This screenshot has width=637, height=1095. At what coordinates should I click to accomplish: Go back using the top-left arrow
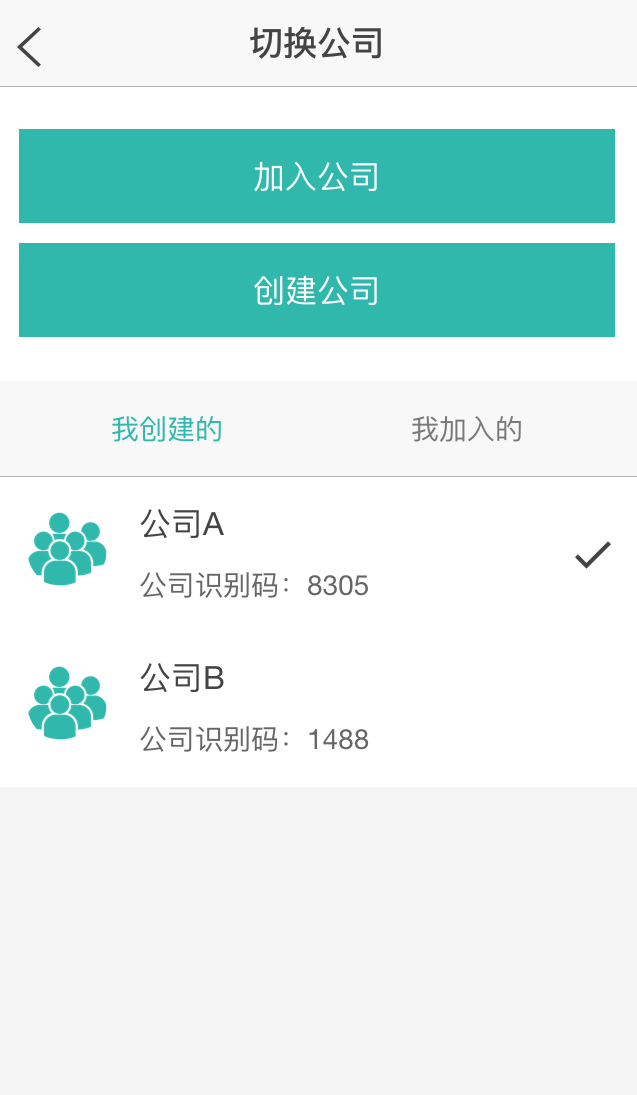[30, 46]
